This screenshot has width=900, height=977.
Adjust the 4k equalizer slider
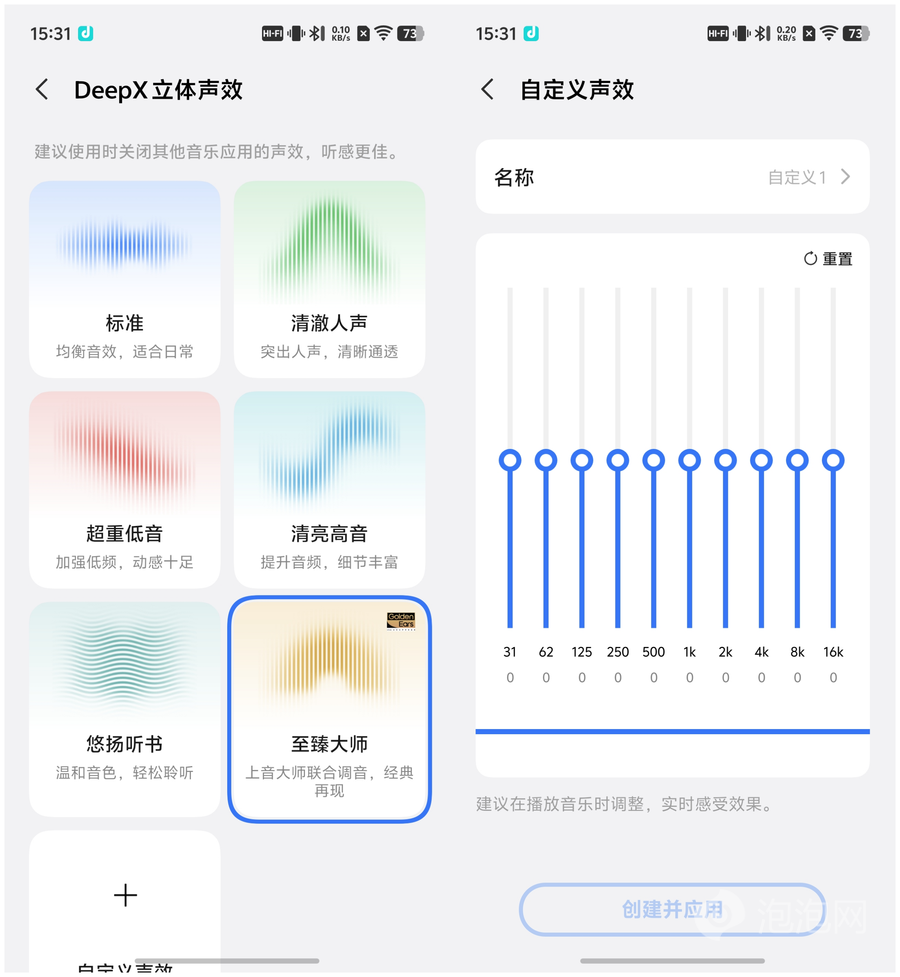coord(761,460)
